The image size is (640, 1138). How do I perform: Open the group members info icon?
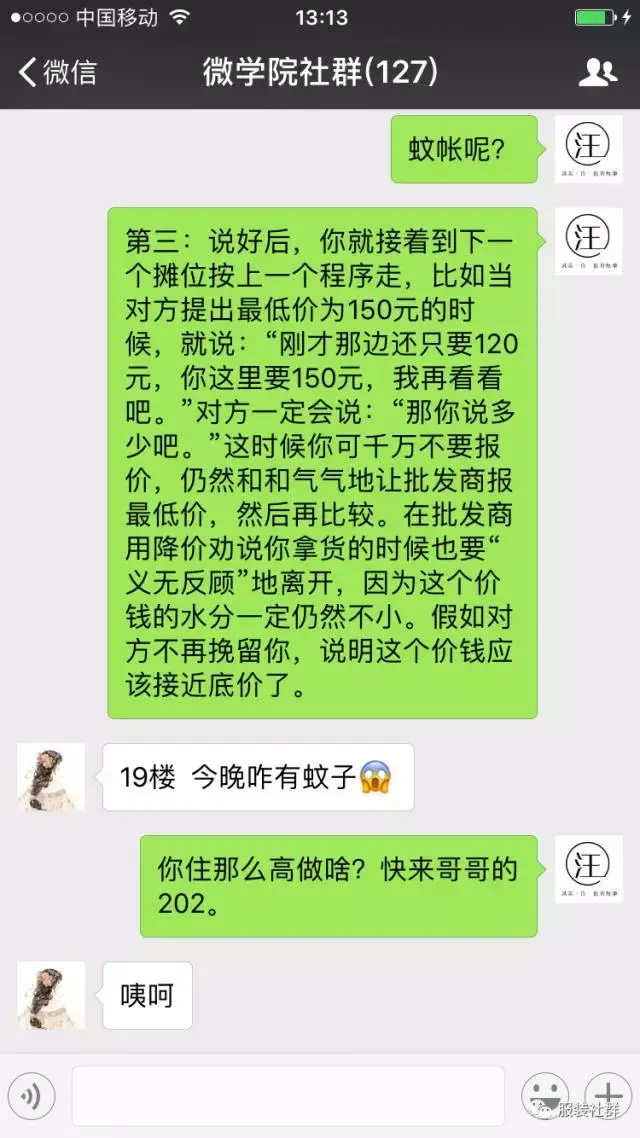(x=597, y=72)
